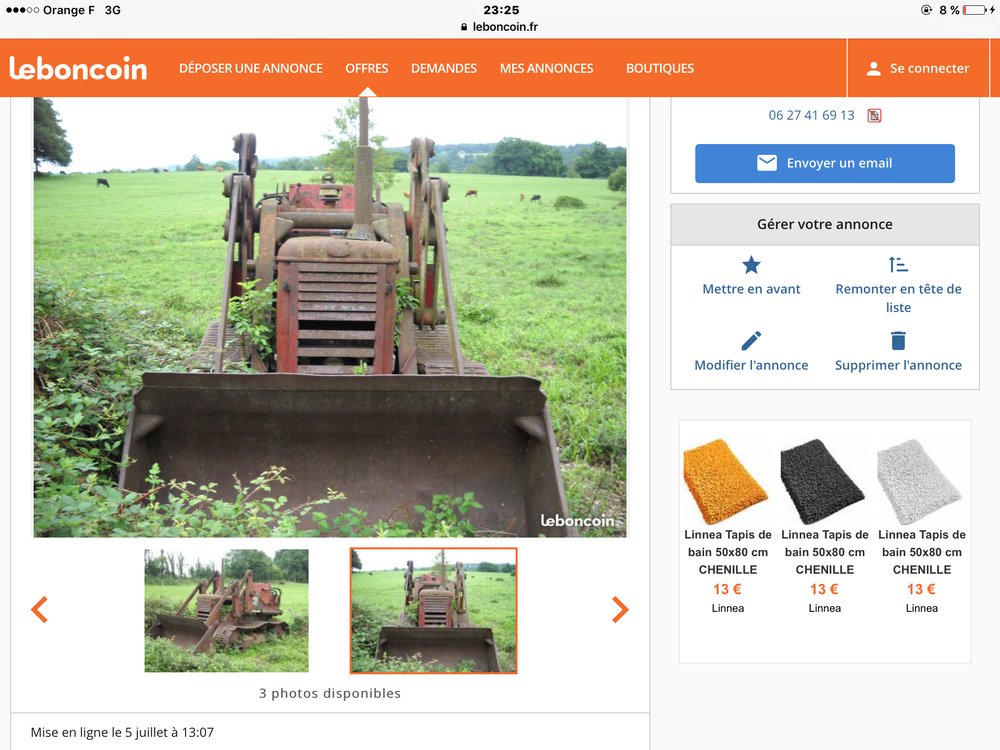Open Mes annonces
Viewport: 1000px width, 750px height.
[546, 68]
